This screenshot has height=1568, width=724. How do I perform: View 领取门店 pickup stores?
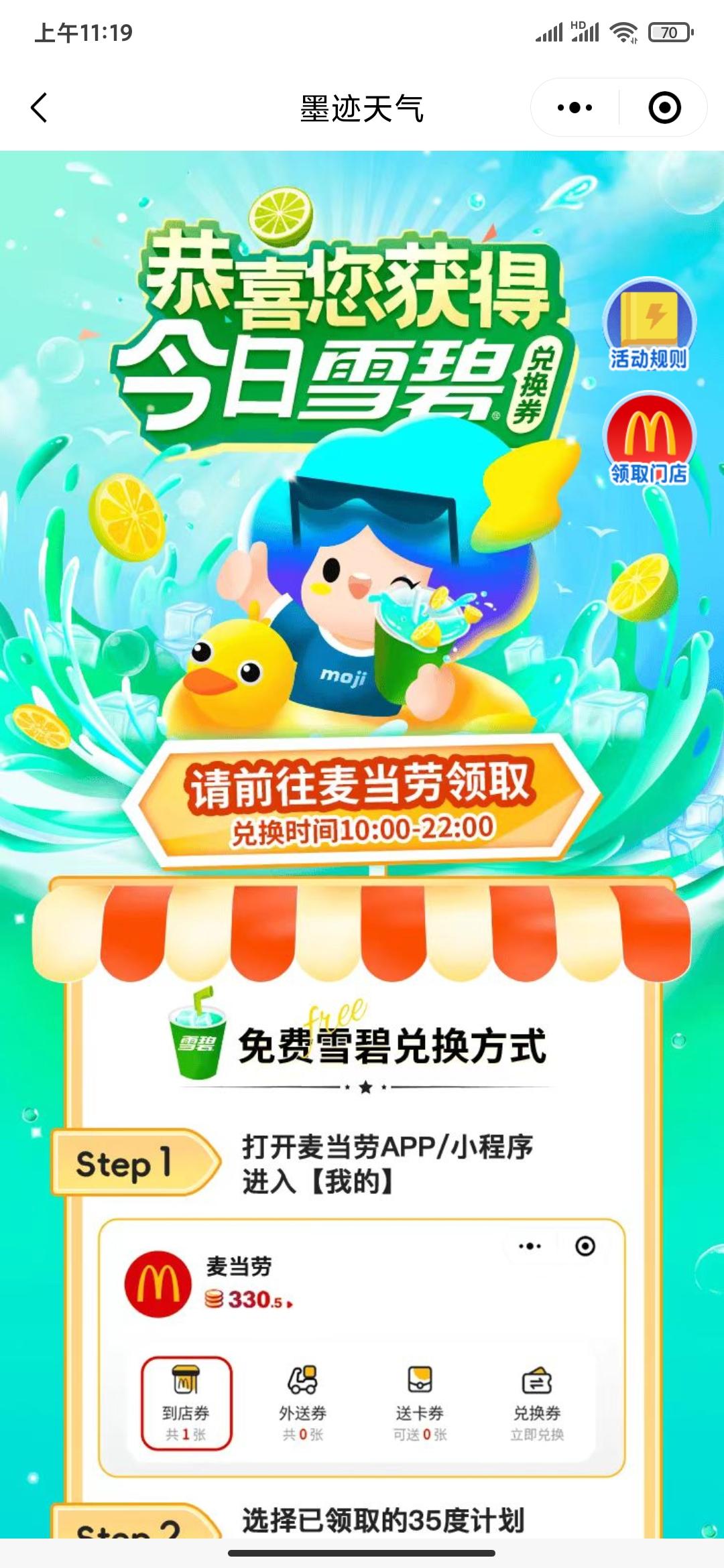coord(648,440)
